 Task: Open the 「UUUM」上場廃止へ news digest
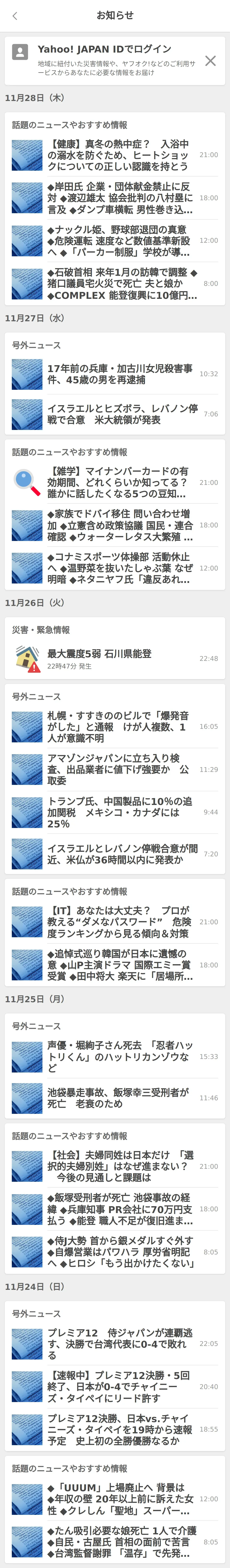tap(116, 1499)
